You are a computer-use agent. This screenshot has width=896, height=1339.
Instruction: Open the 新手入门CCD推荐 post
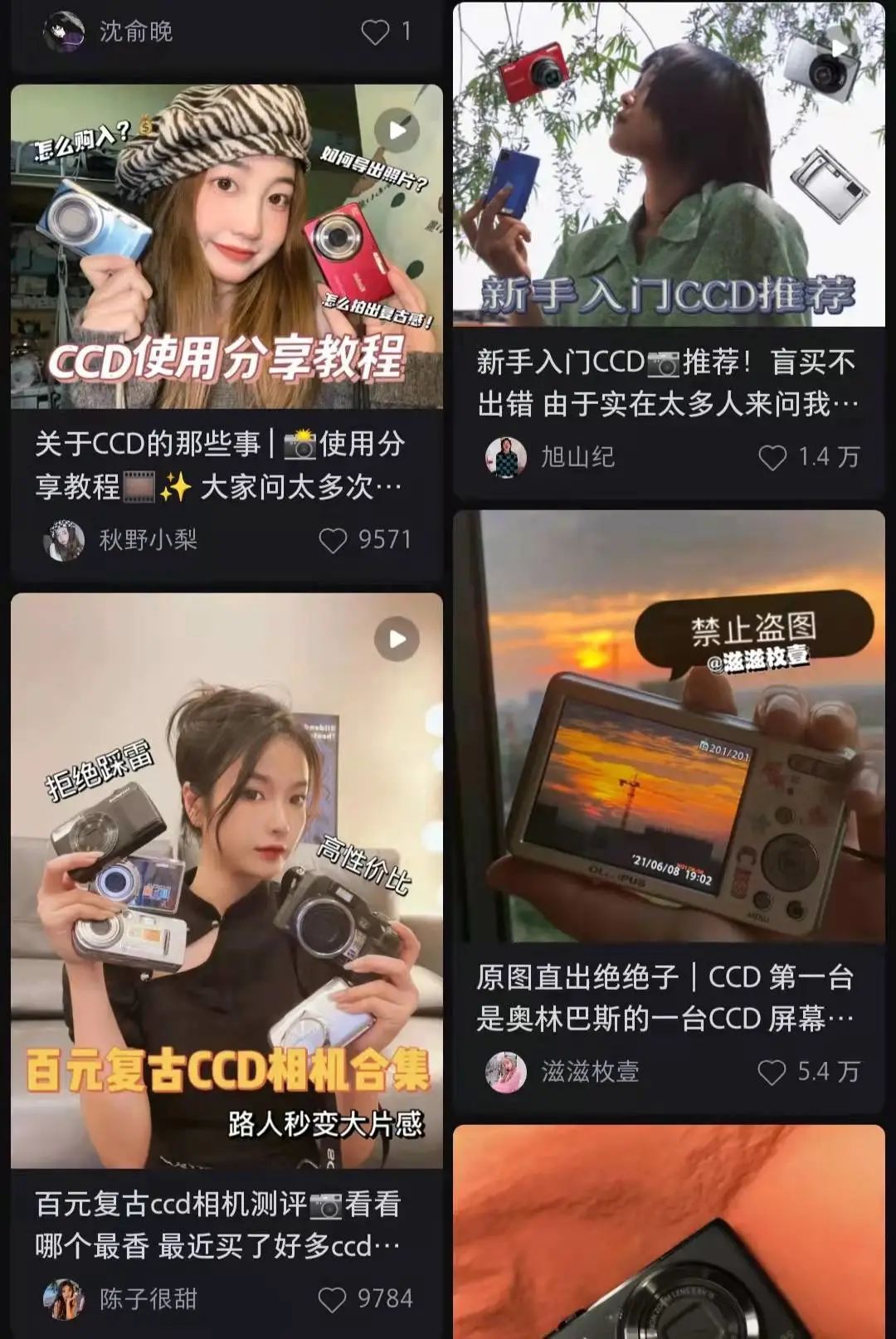coord(669,164)
